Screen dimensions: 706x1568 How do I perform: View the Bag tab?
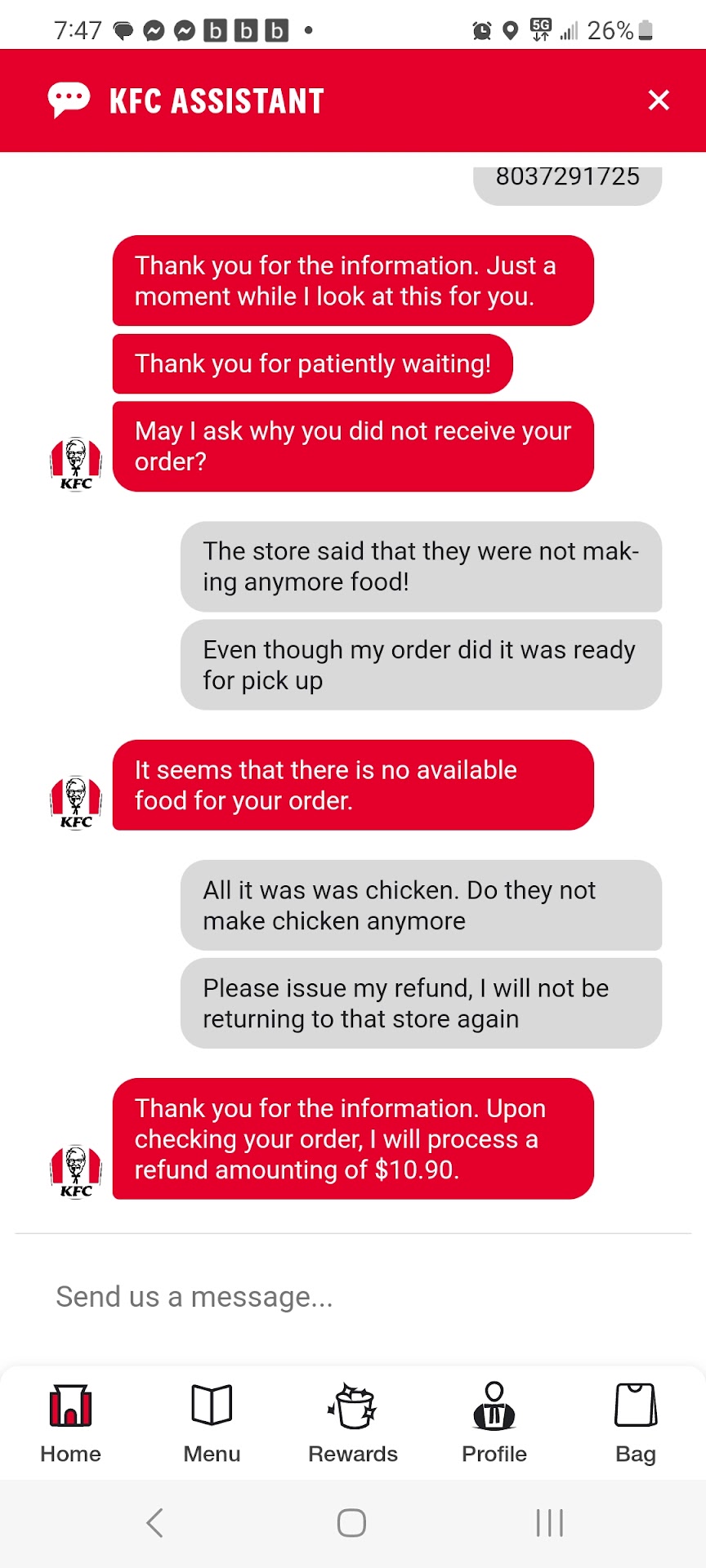coord(636,1422)
